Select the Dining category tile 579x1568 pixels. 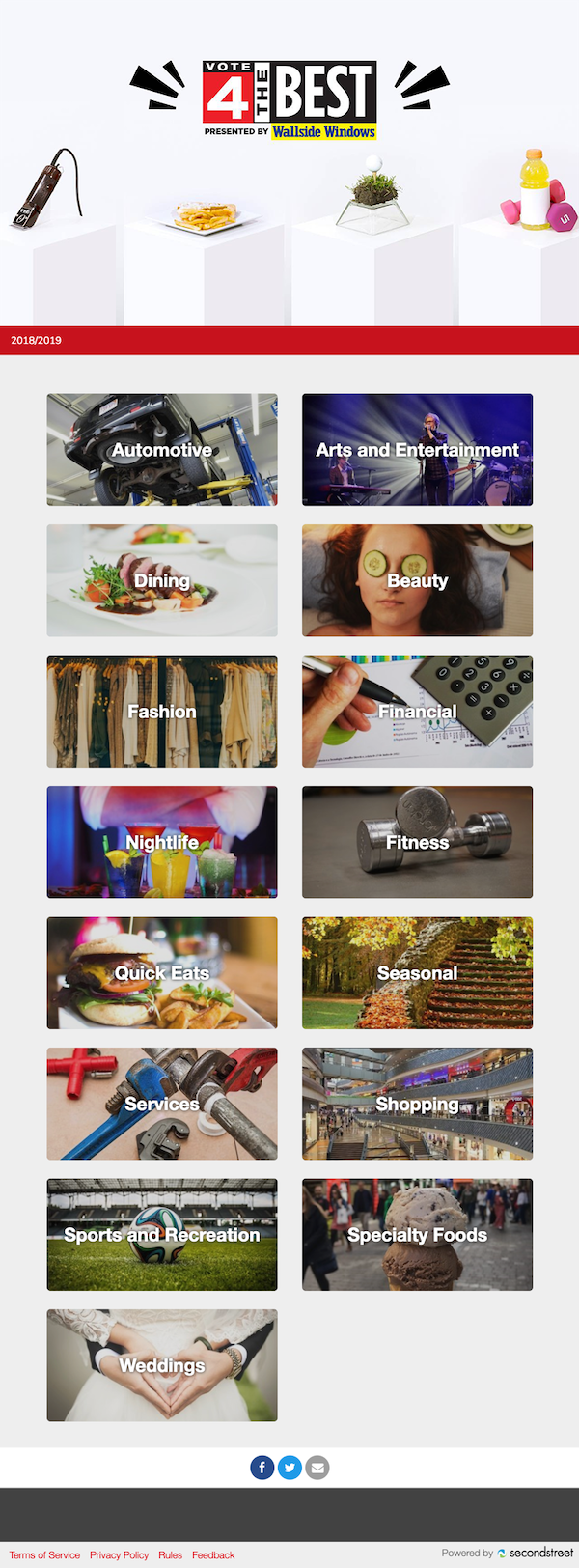(162, 580)
